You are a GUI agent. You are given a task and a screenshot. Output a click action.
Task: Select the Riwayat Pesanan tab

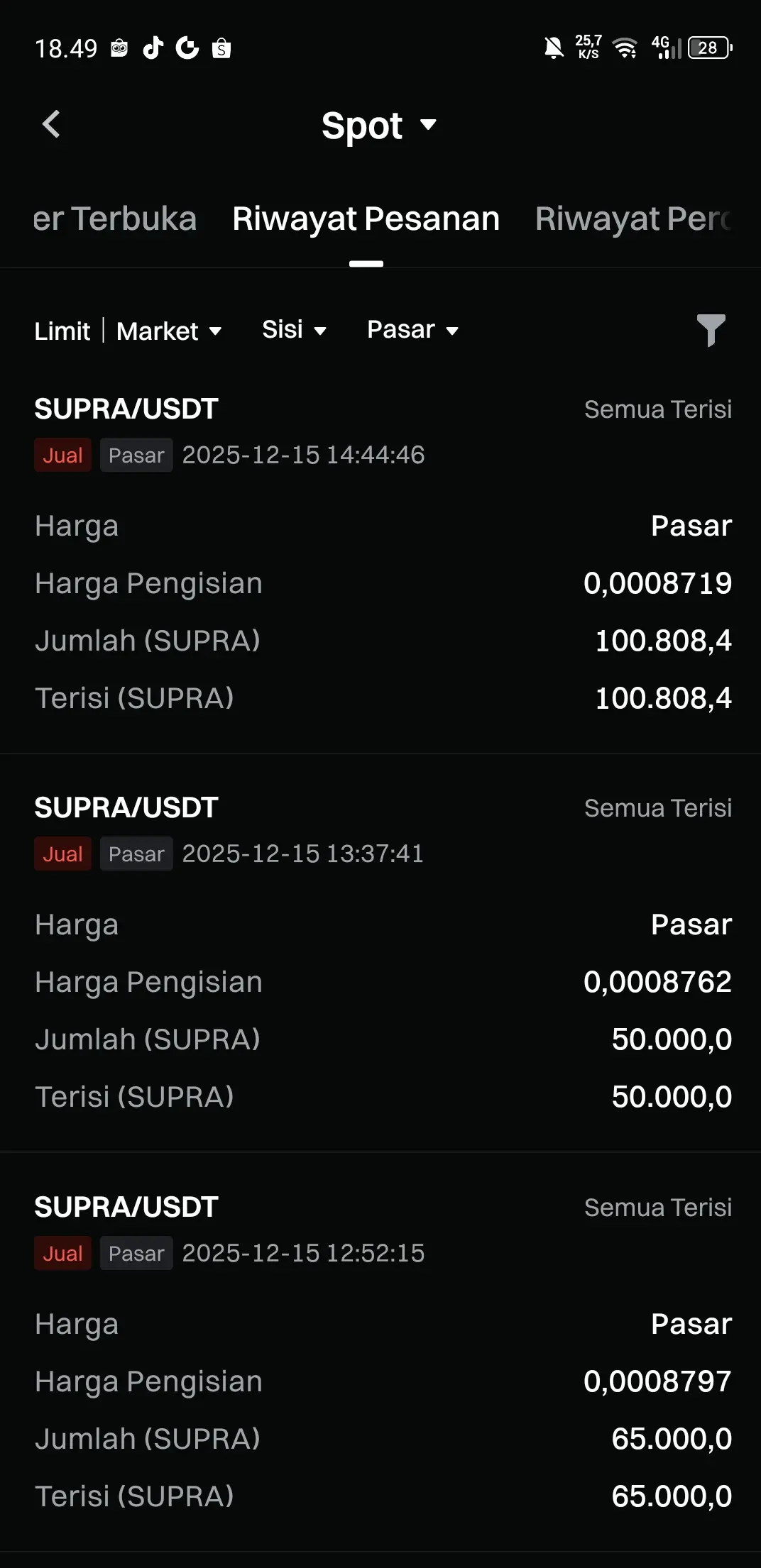(366, 219)
